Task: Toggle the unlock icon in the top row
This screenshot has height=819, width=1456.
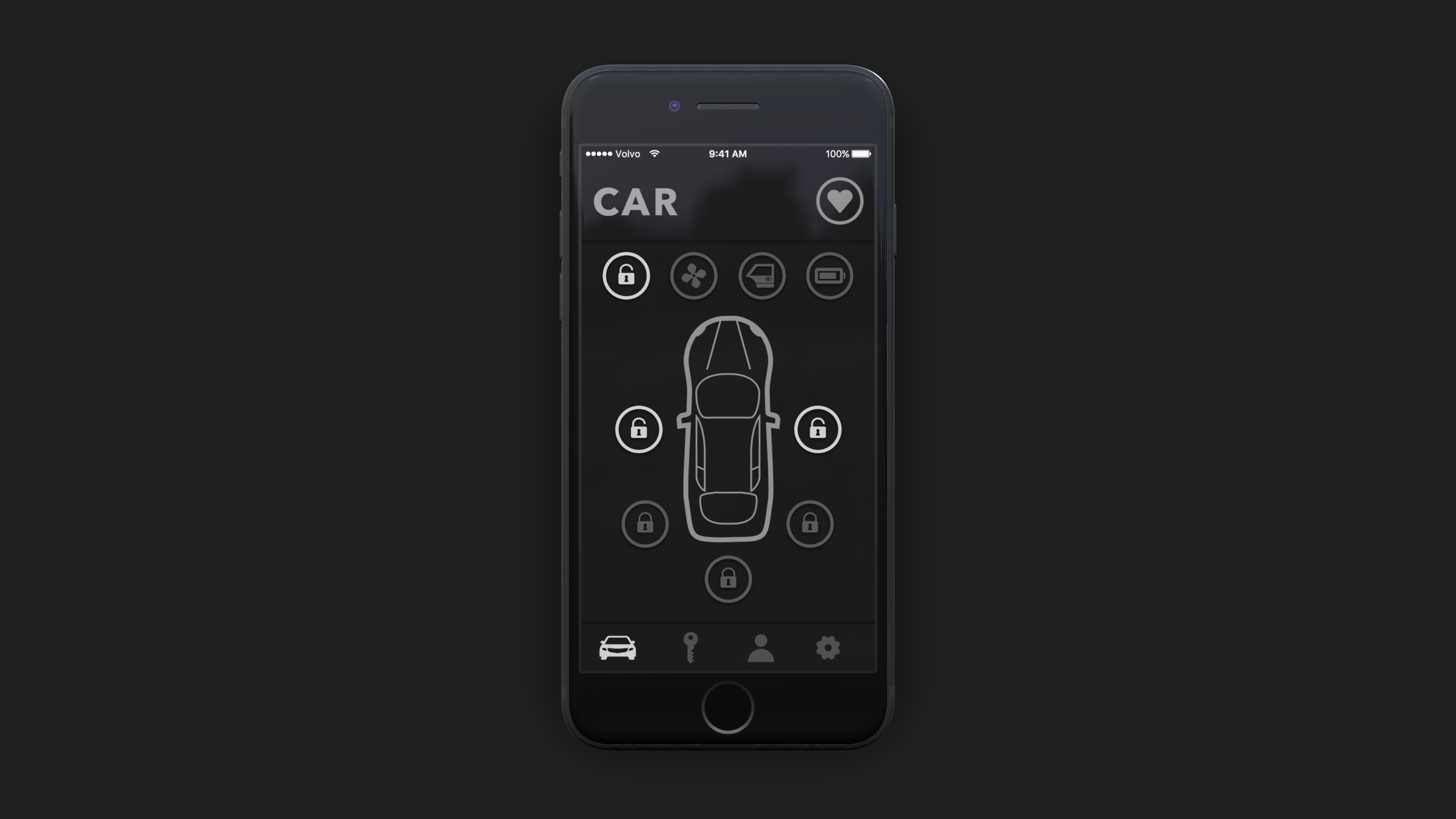Action: (x=626, y=276)
